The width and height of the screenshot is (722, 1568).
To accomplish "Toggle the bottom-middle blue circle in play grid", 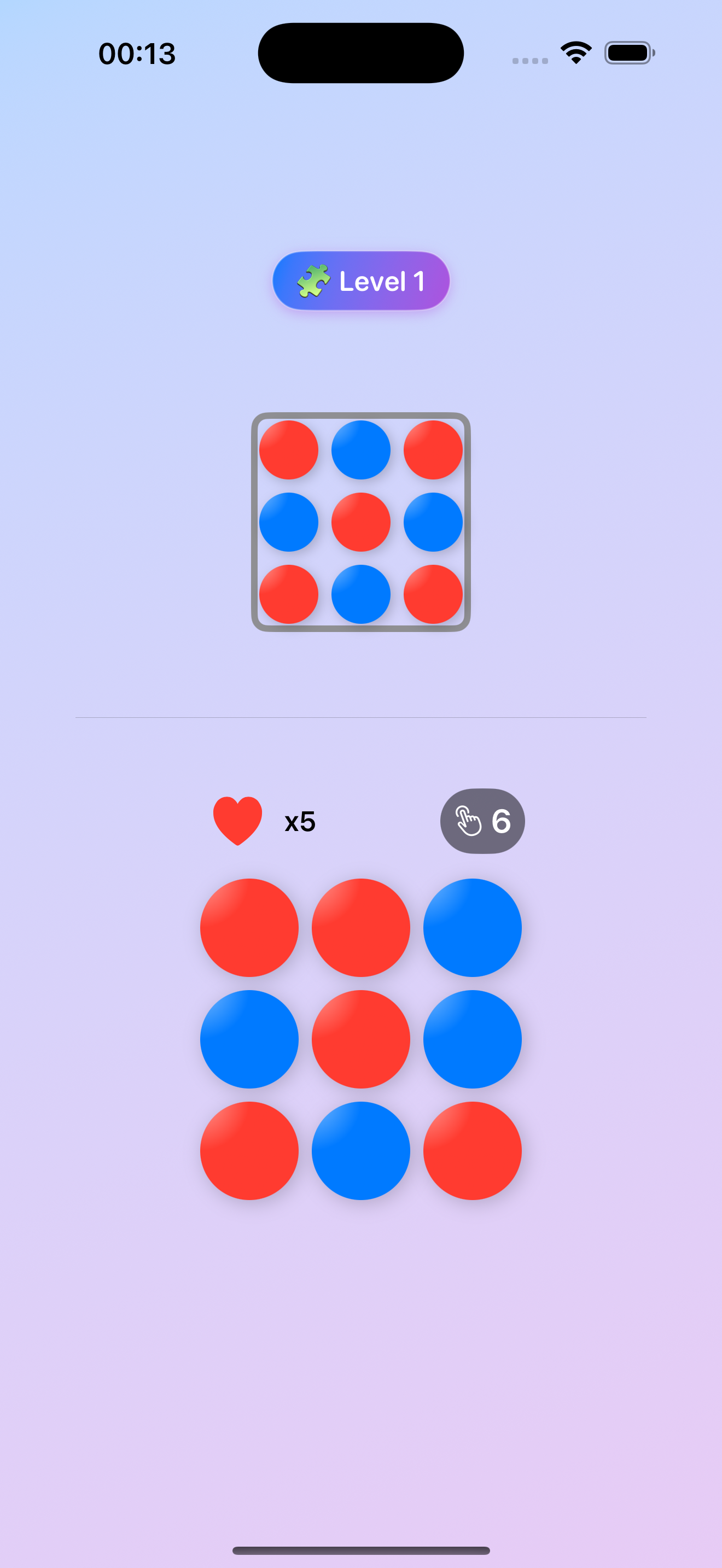I will [360, 1150].
